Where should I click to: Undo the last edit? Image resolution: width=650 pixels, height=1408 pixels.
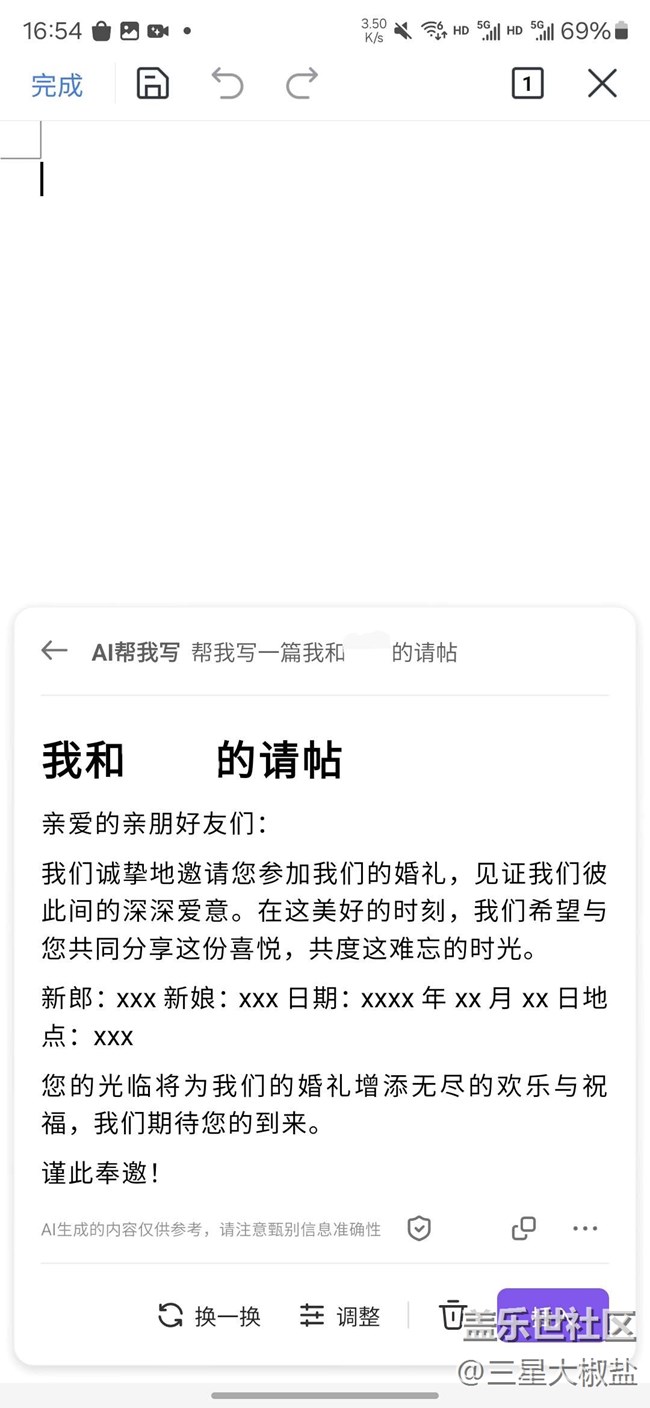[x=227, y=84]
